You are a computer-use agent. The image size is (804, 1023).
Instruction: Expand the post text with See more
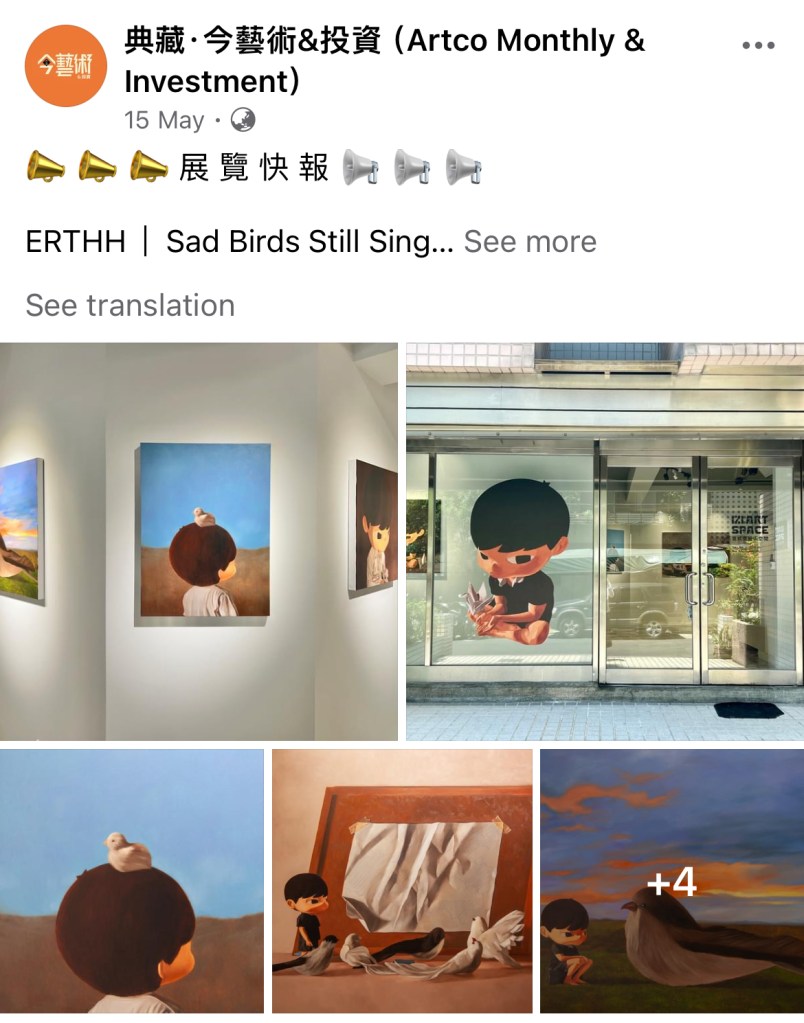530,241
